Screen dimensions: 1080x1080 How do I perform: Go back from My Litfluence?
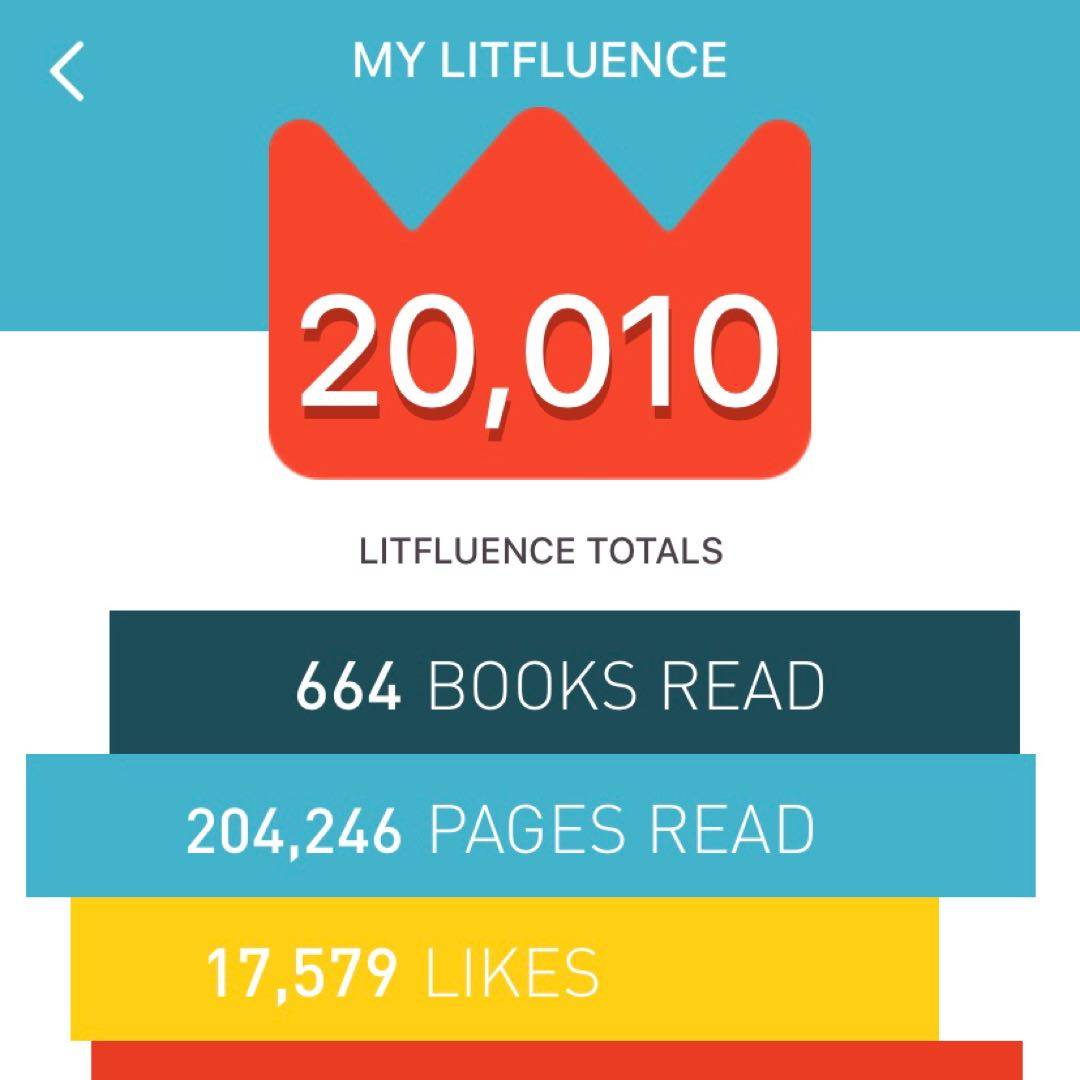[67, 71]
